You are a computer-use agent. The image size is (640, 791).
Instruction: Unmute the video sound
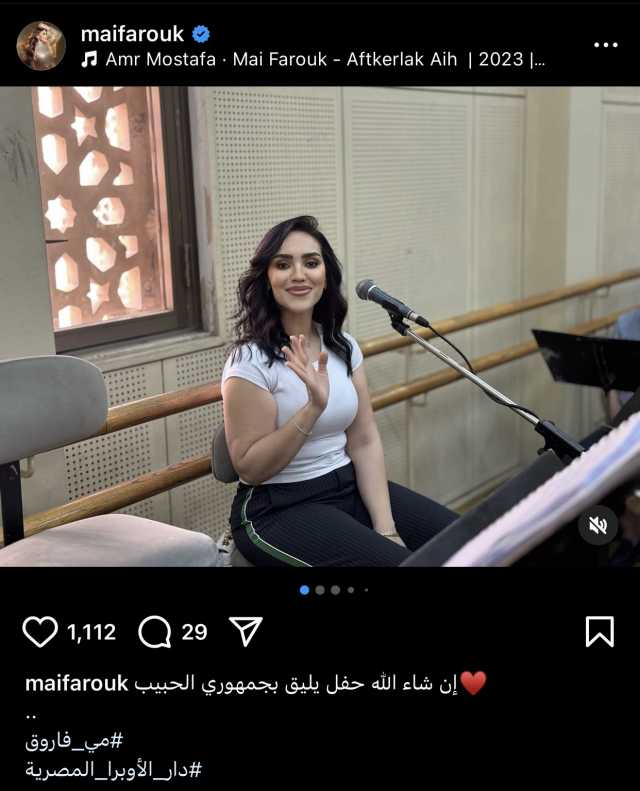(597, 524)
